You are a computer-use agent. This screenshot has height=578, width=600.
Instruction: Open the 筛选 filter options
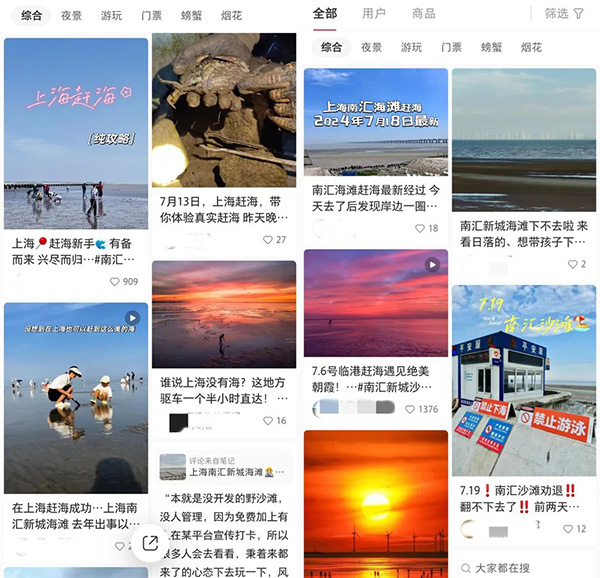click(564, 14)
